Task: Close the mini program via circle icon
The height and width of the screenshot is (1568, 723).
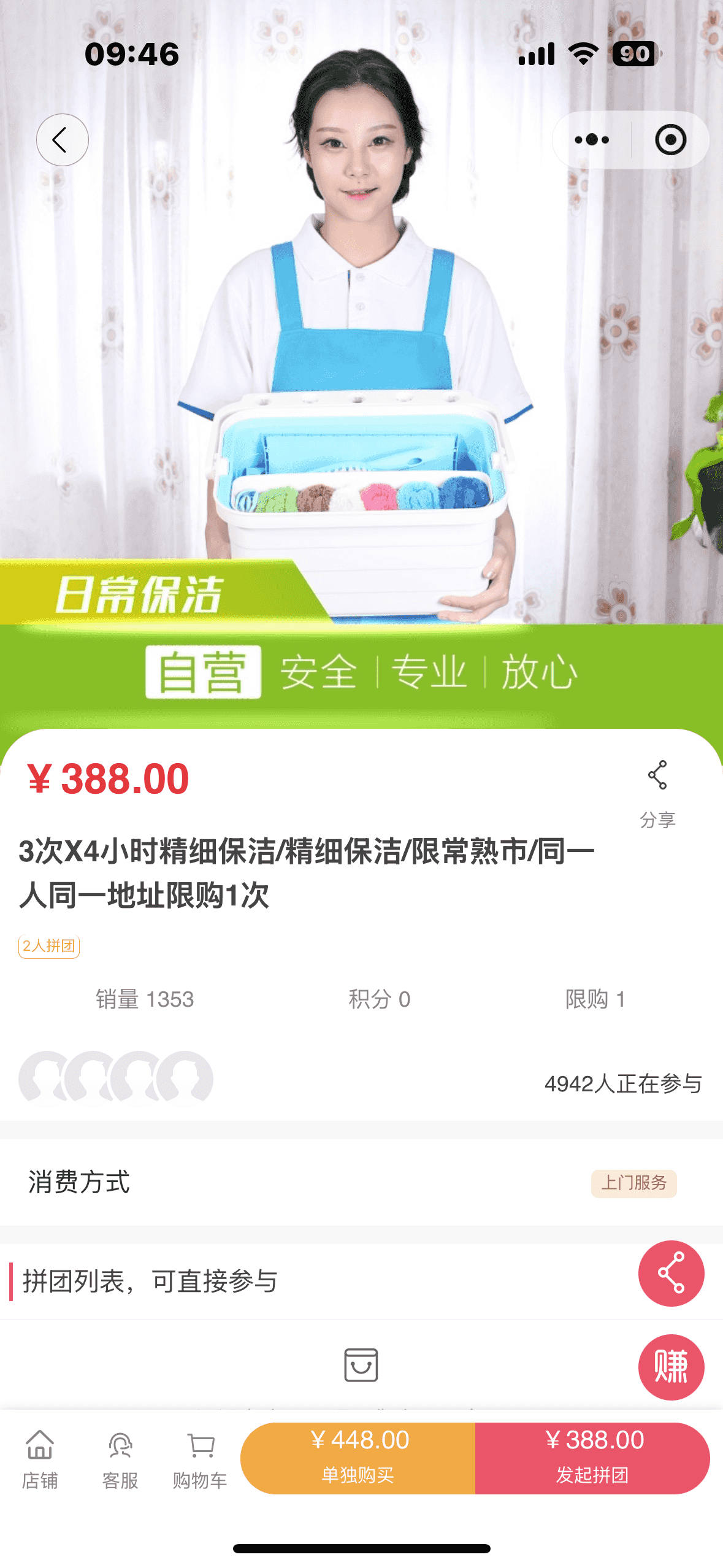Action: pos(670,140)
